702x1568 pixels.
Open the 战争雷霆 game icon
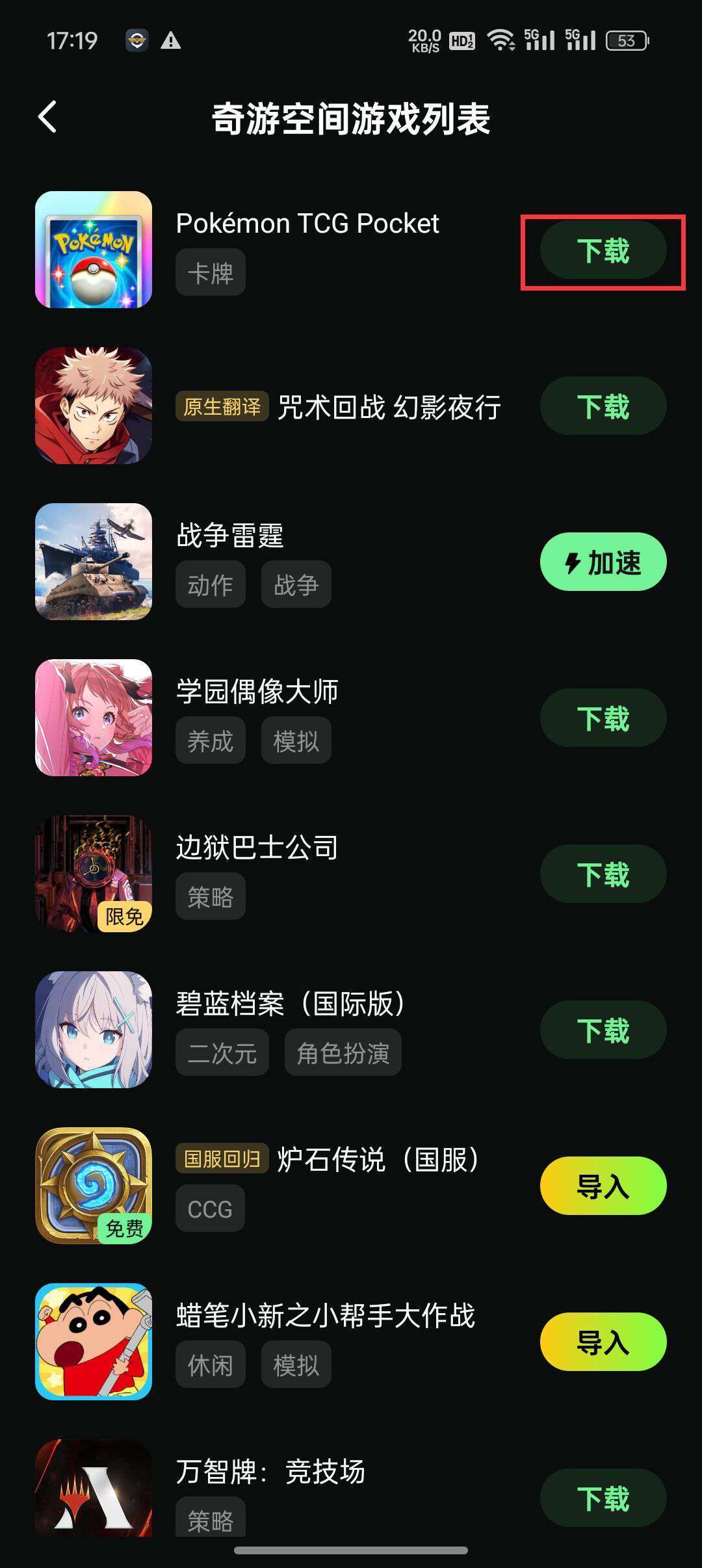95,562
